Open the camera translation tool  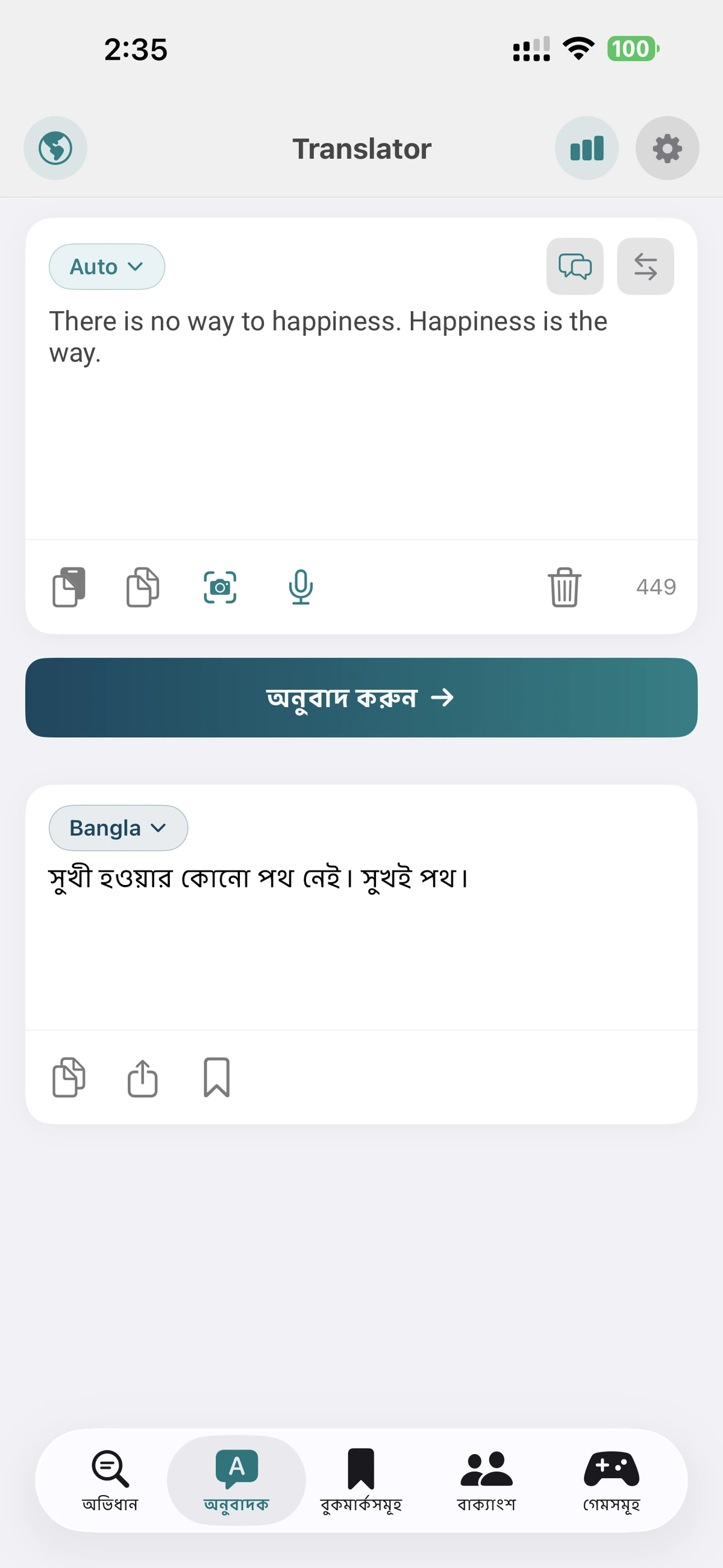pyautogui.click(x=221, y=586)
